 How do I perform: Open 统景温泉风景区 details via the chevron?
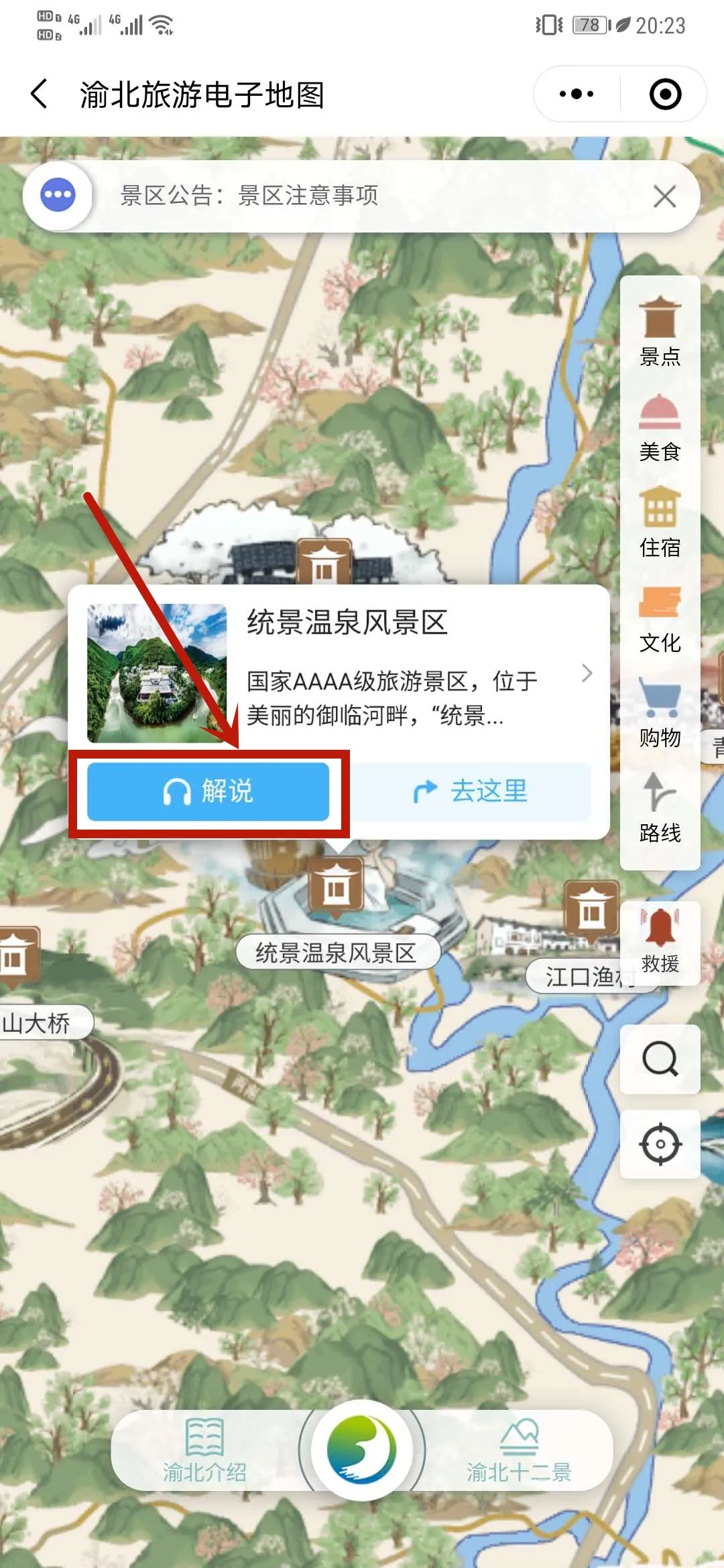(587, 673)
